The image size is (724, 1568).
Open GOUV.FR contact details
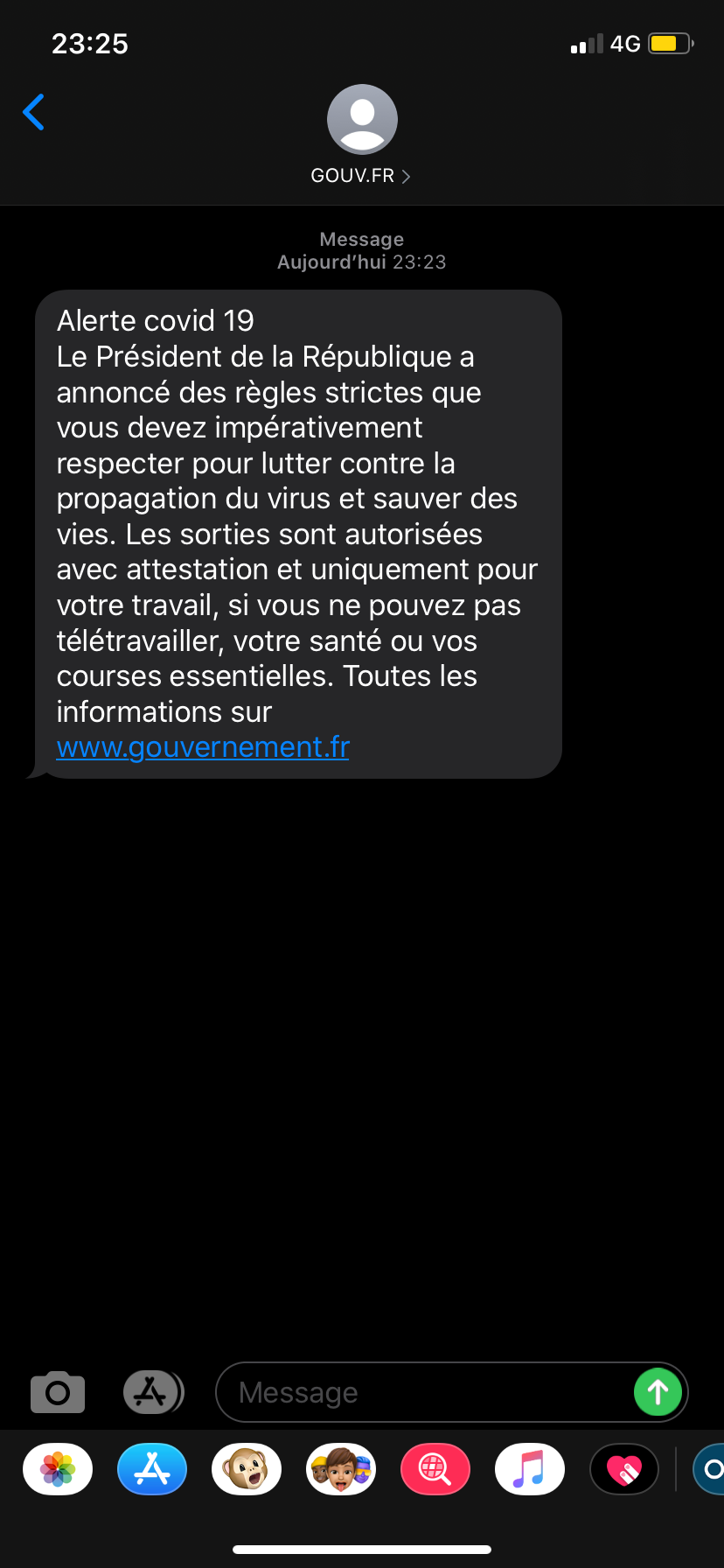click(361, 136)
